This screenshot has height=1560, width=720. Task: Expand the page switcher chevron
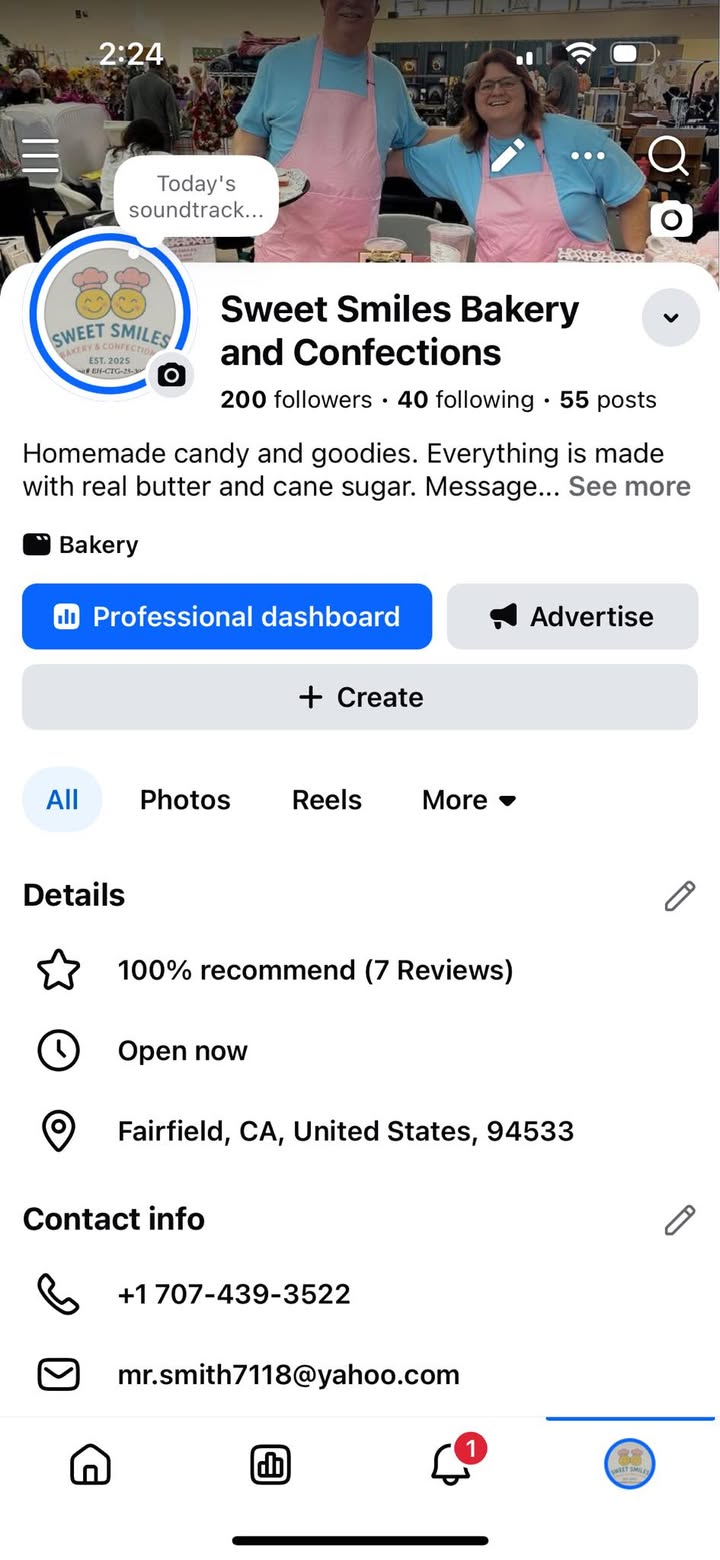(671, 318)
